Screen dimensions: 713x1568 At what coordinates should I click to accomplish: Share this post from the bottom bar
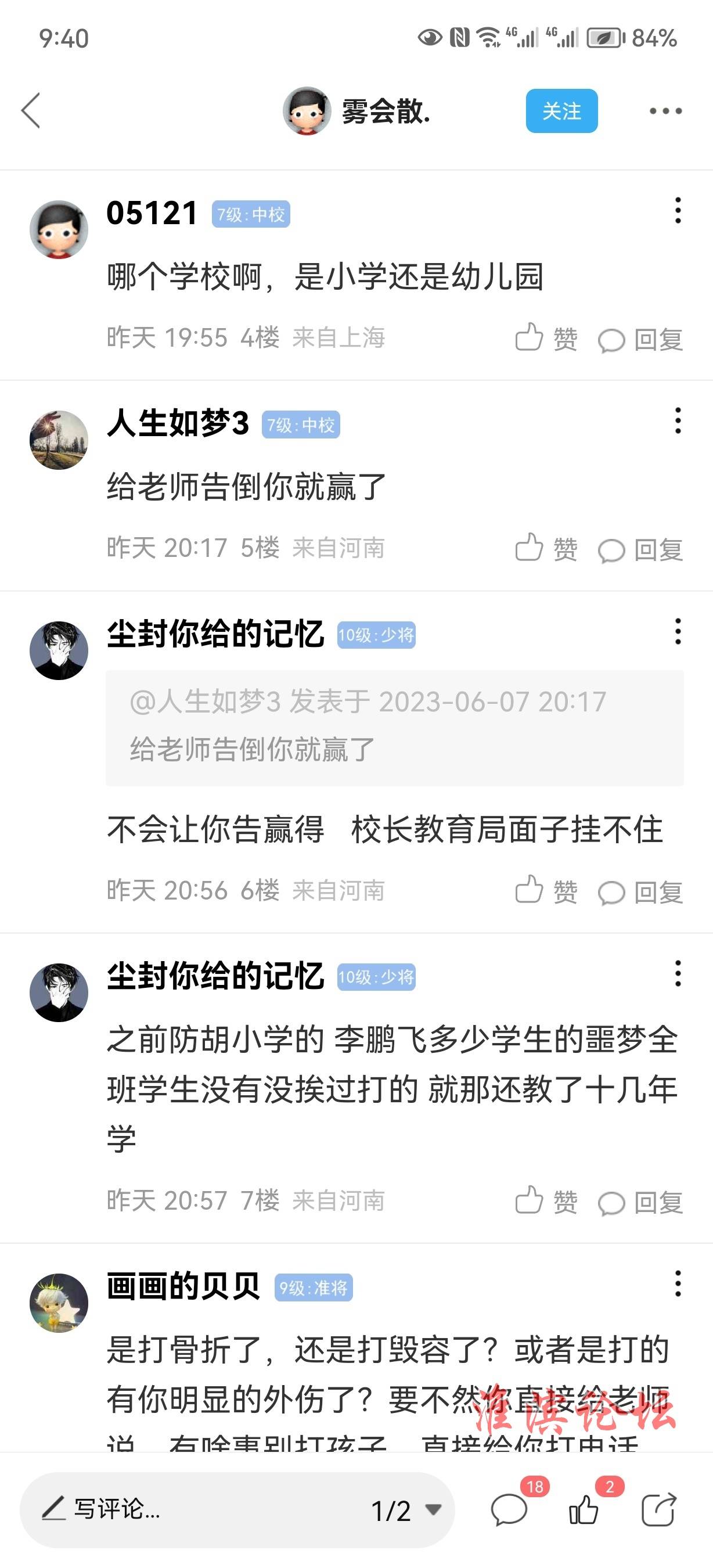(x=659, y=1509)
